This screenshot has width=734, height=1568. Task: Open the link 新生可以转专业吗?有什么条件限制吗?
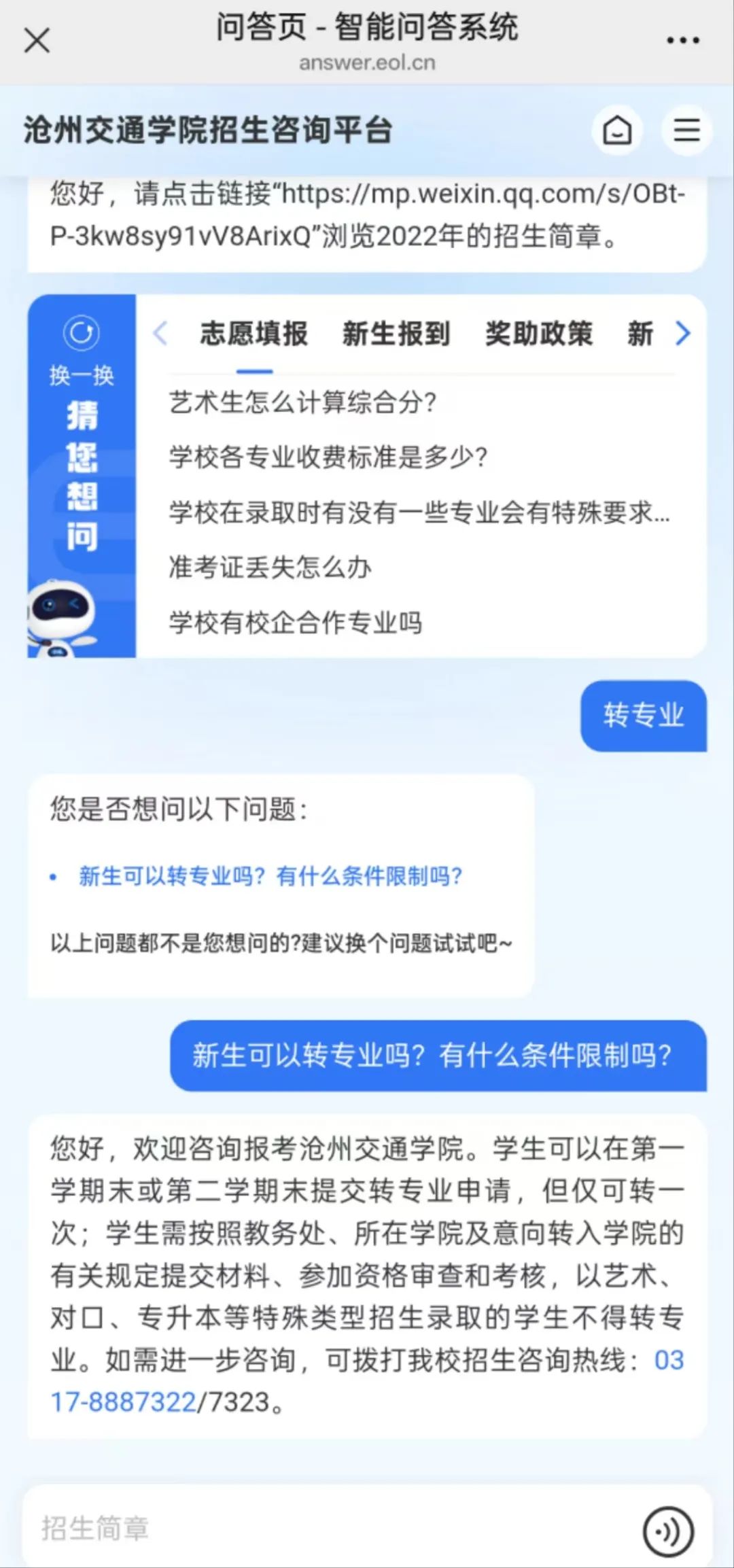270,876
